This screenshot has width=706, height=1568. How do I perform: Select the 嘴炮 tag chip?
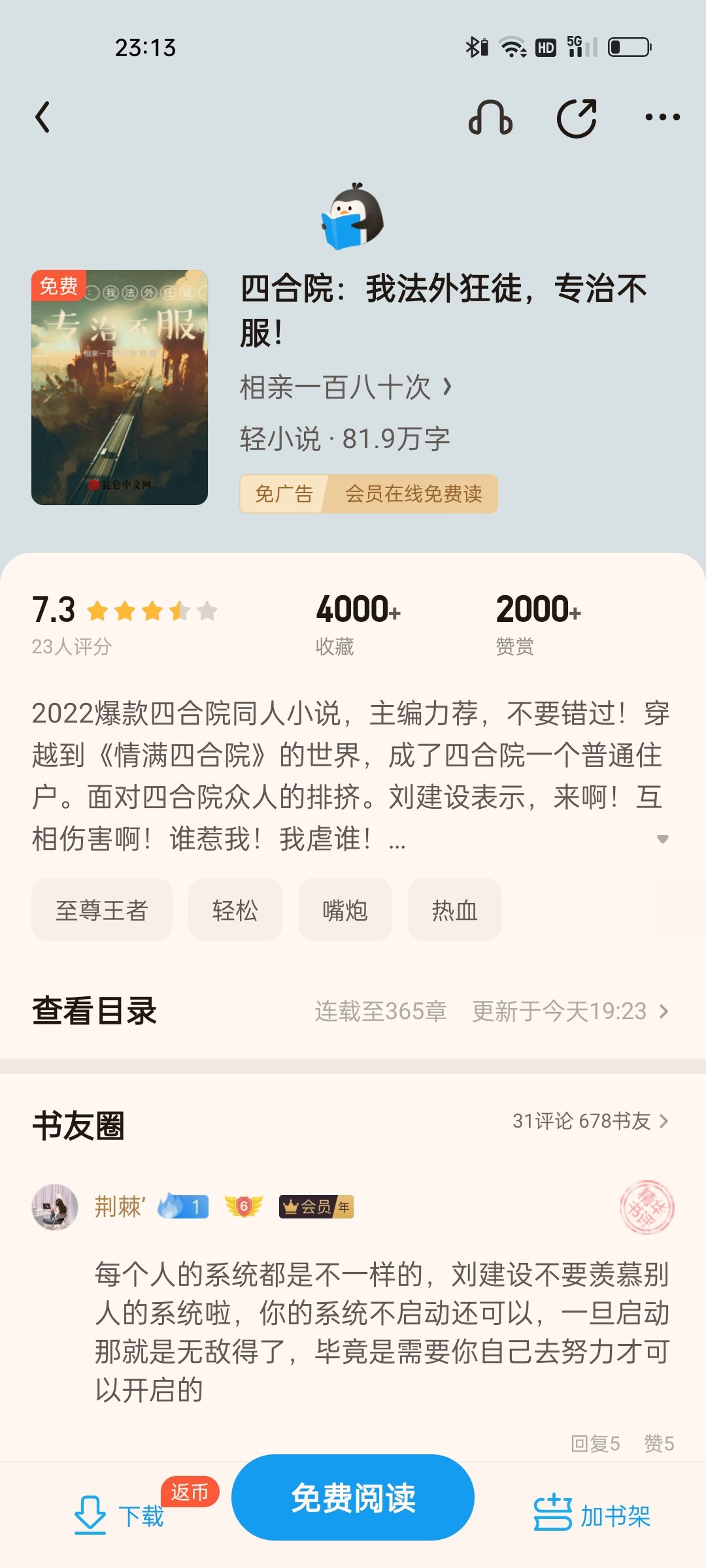[345, 910]
